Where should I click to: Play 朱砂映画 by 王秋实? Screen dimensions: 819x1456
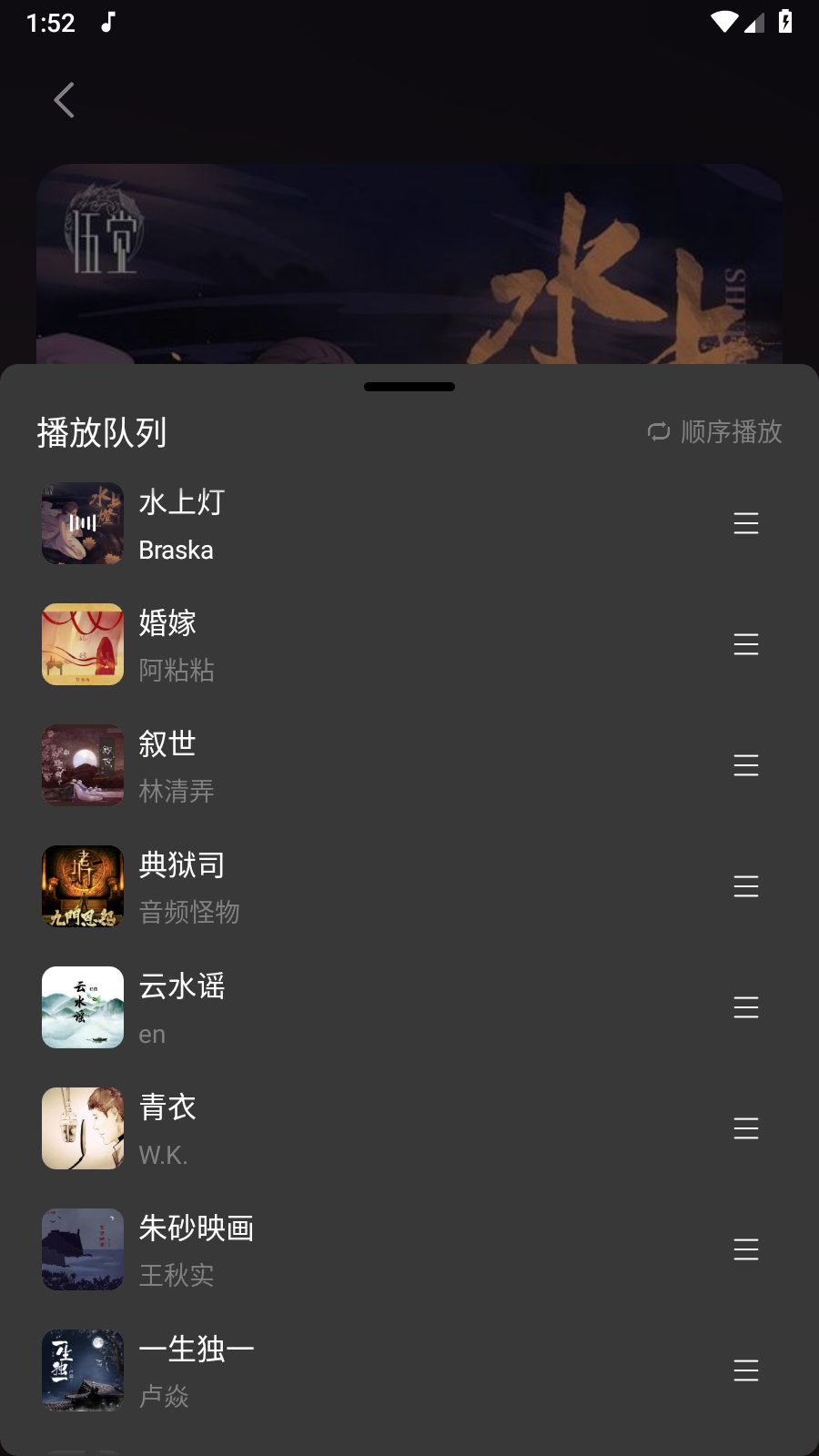point(364,1249)
